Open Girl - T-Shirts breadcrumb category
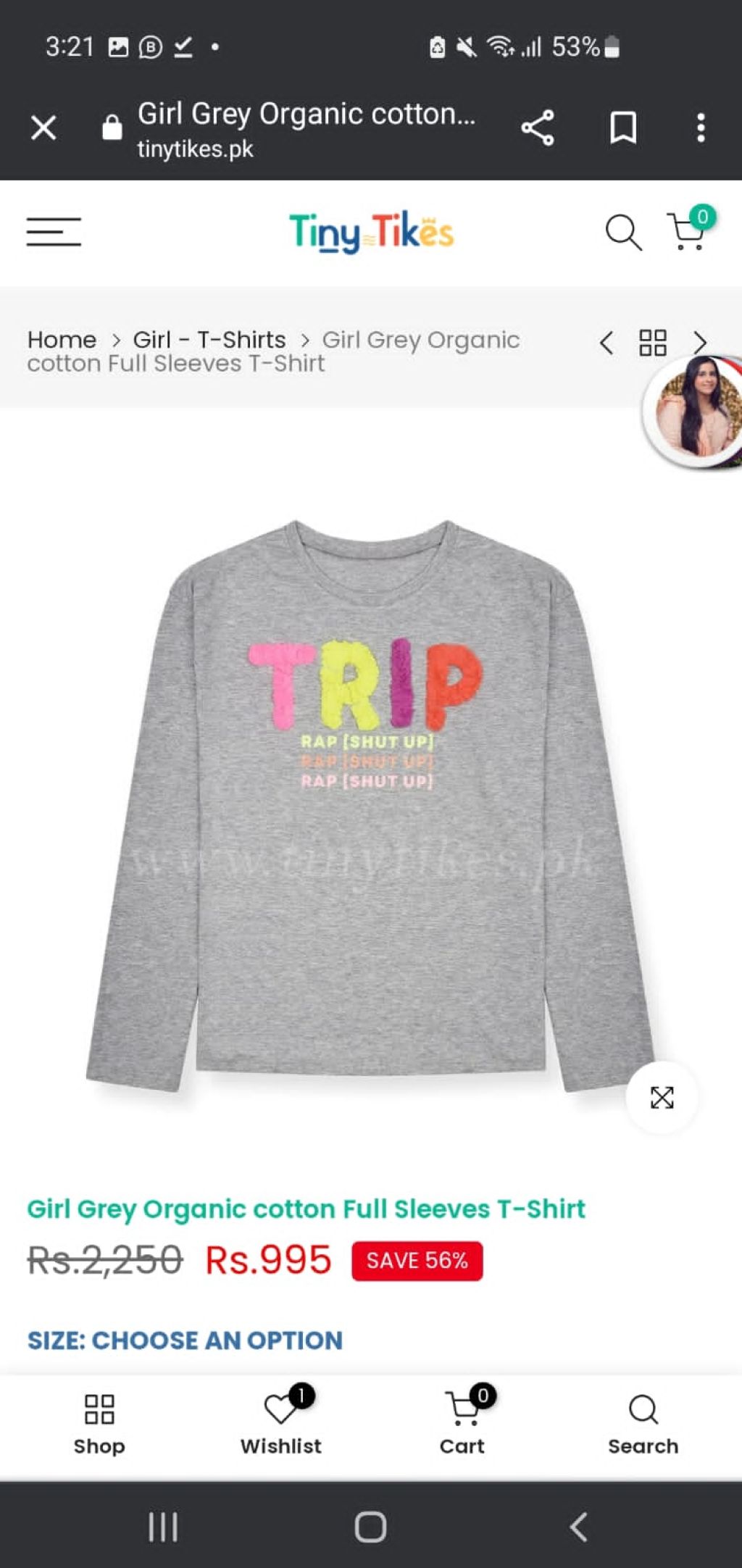This screenshot has width=742, height=1568. click(x=209, y=340)
